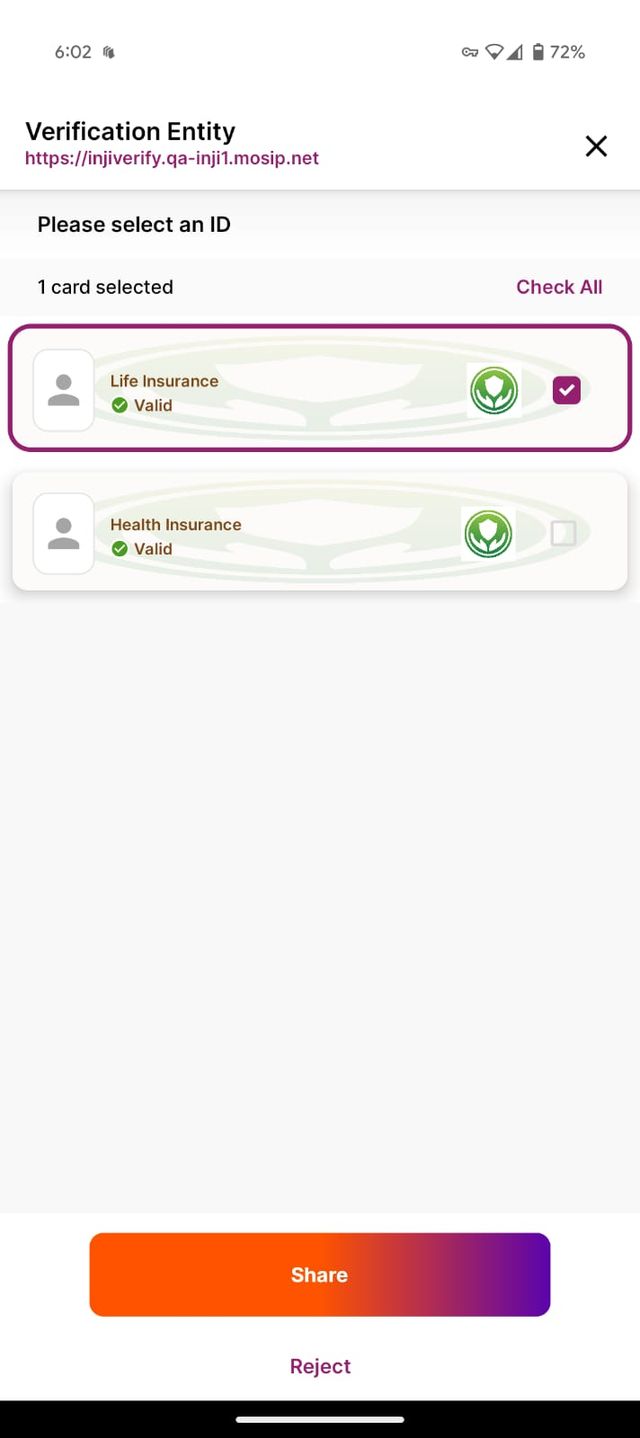The height and width of the screenshot is (1438, 640).
Task: Close the Verification Entity screen
Action: click(596, 146)
